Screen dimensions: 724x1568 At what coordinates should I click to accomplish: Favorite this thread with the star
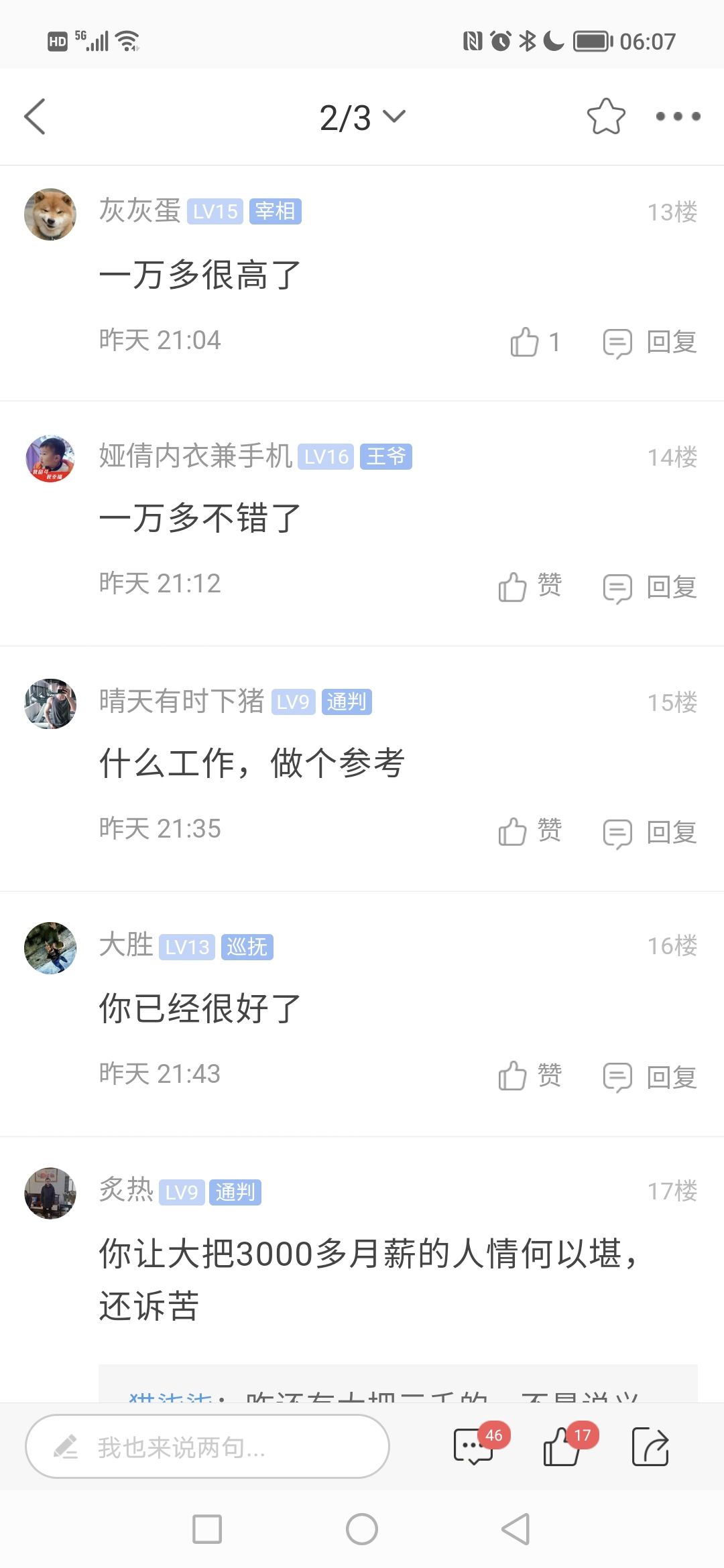click(x=606, y=117)
